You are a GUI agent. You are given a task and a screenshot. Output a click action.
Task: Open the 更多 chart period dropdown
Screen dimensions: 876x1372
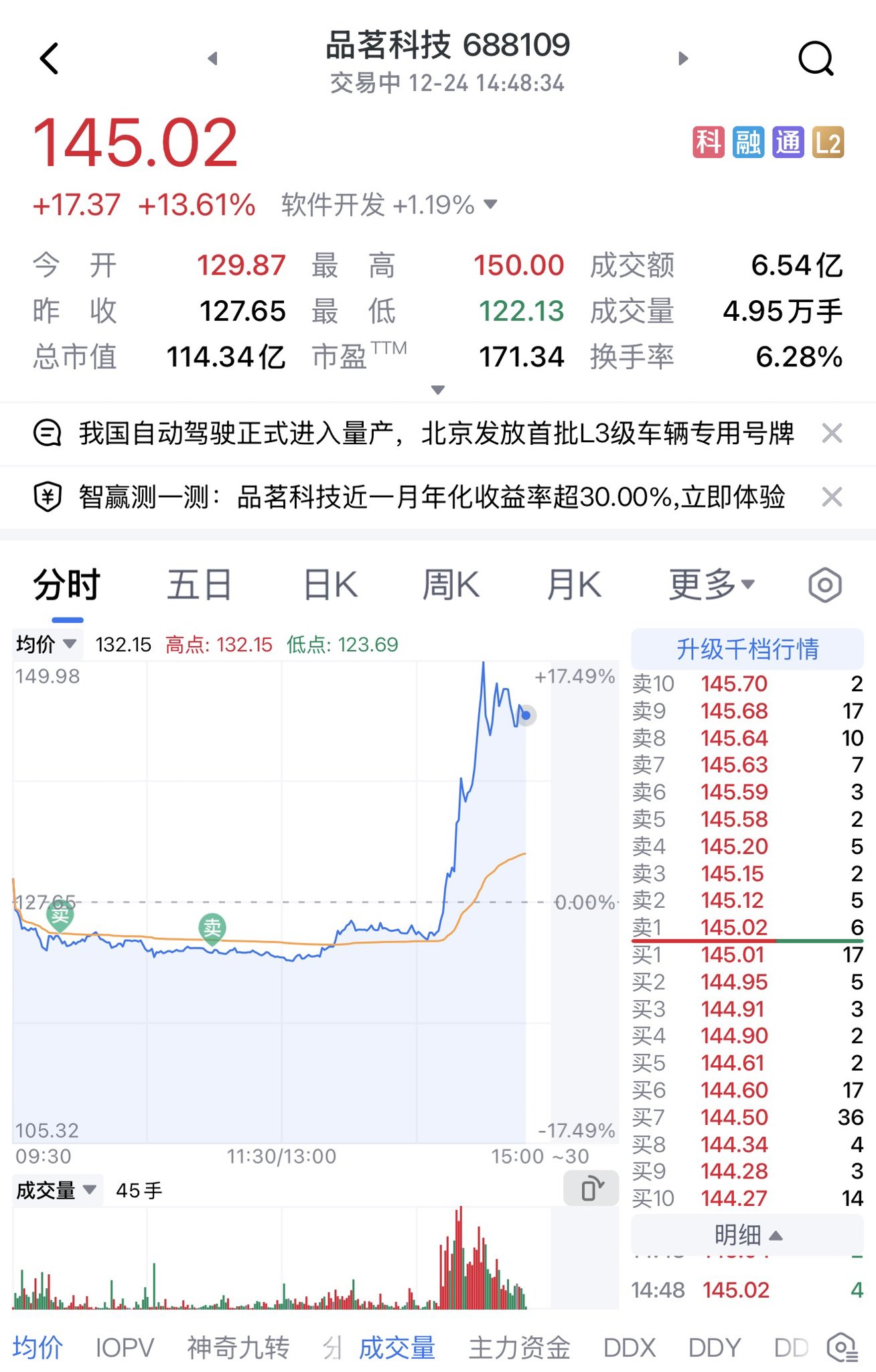click(x=711, y=585)
